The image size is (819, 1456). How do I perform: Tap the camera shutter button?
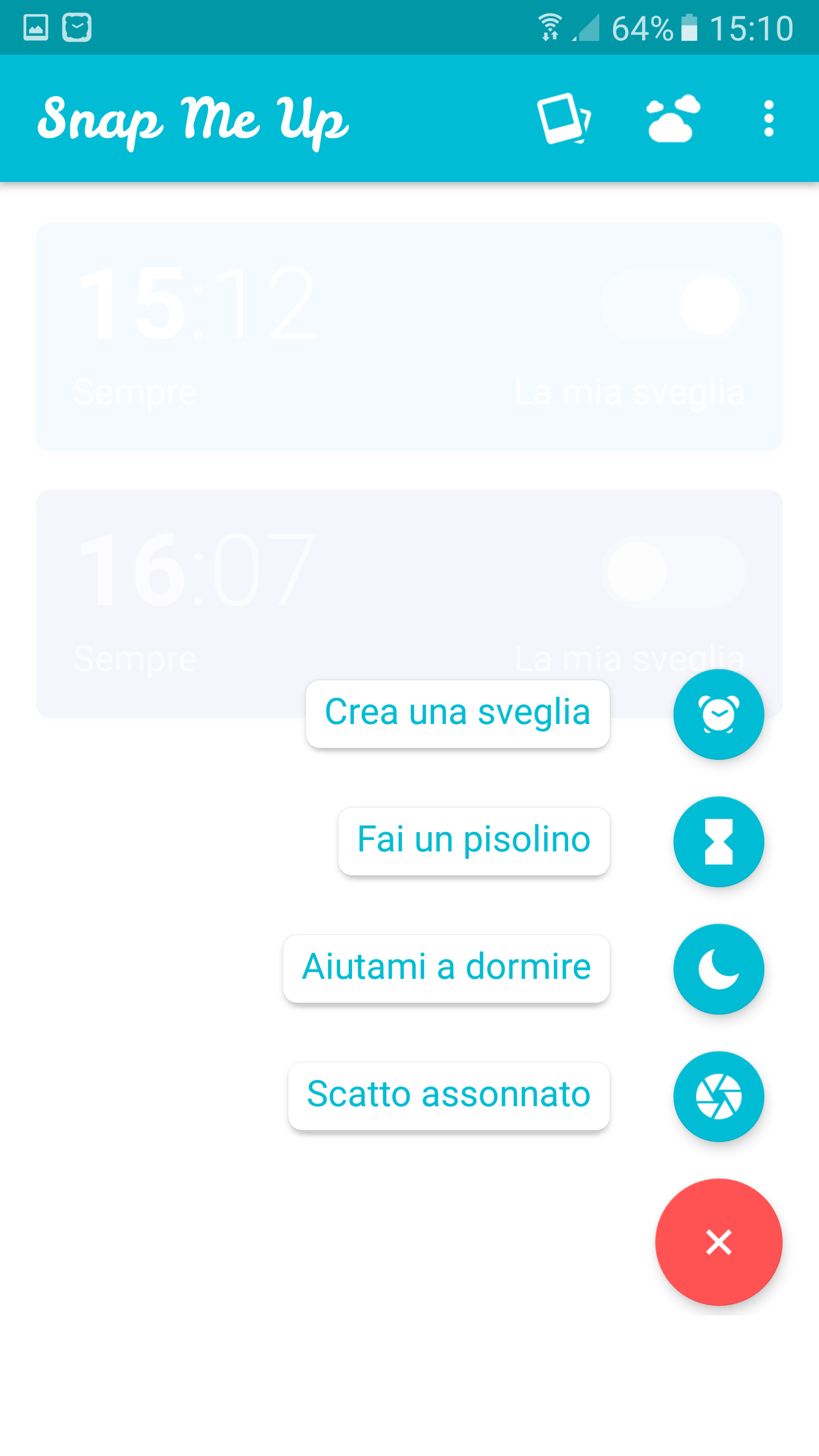point(718,1097)
